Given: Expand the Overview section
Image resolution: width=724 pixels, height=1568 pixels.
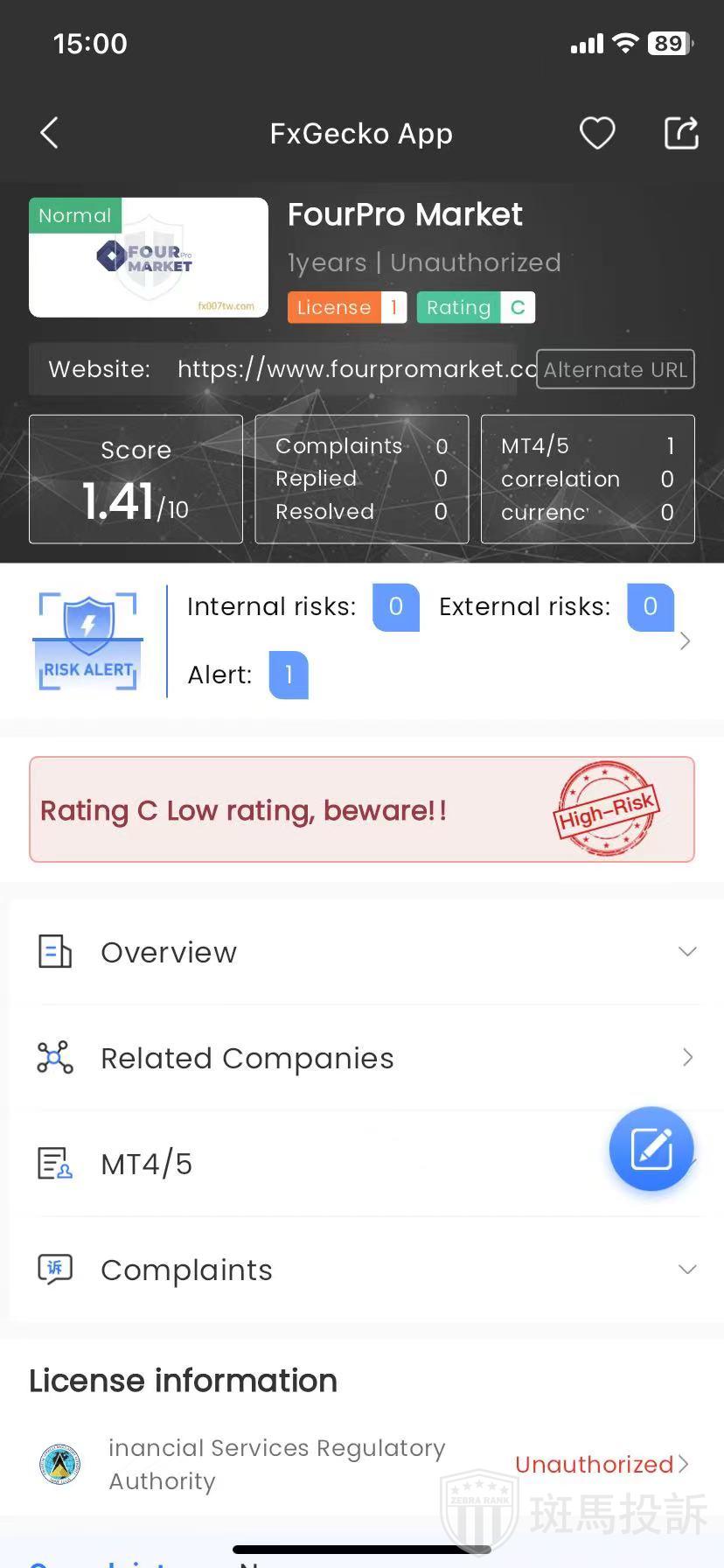Looking at the screenshot, I should [362, 952].
